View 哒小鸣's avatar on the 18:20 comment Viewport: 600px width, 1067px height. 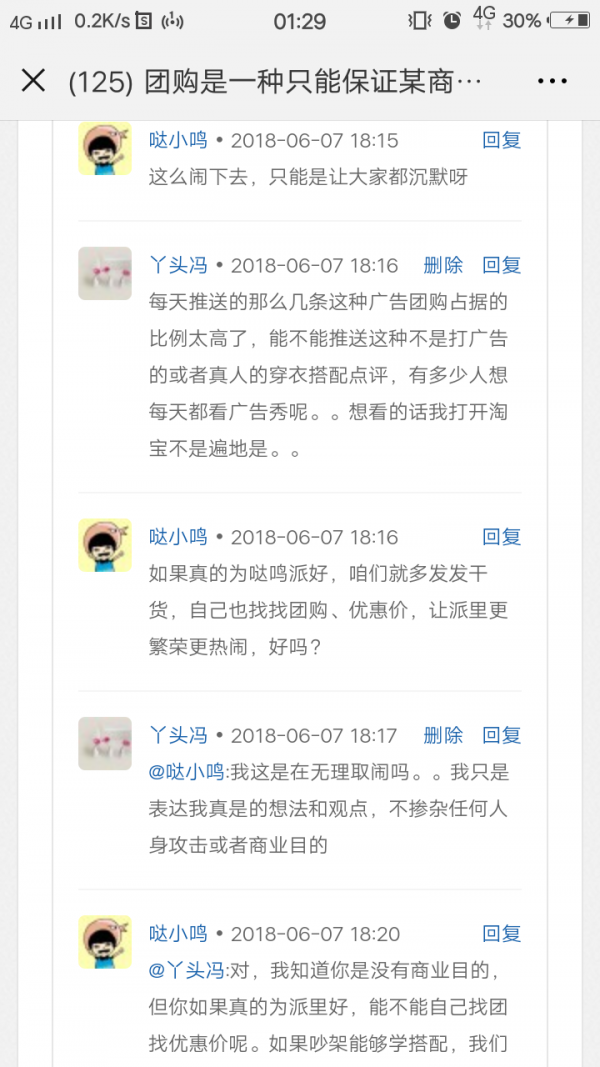point(105,942)
